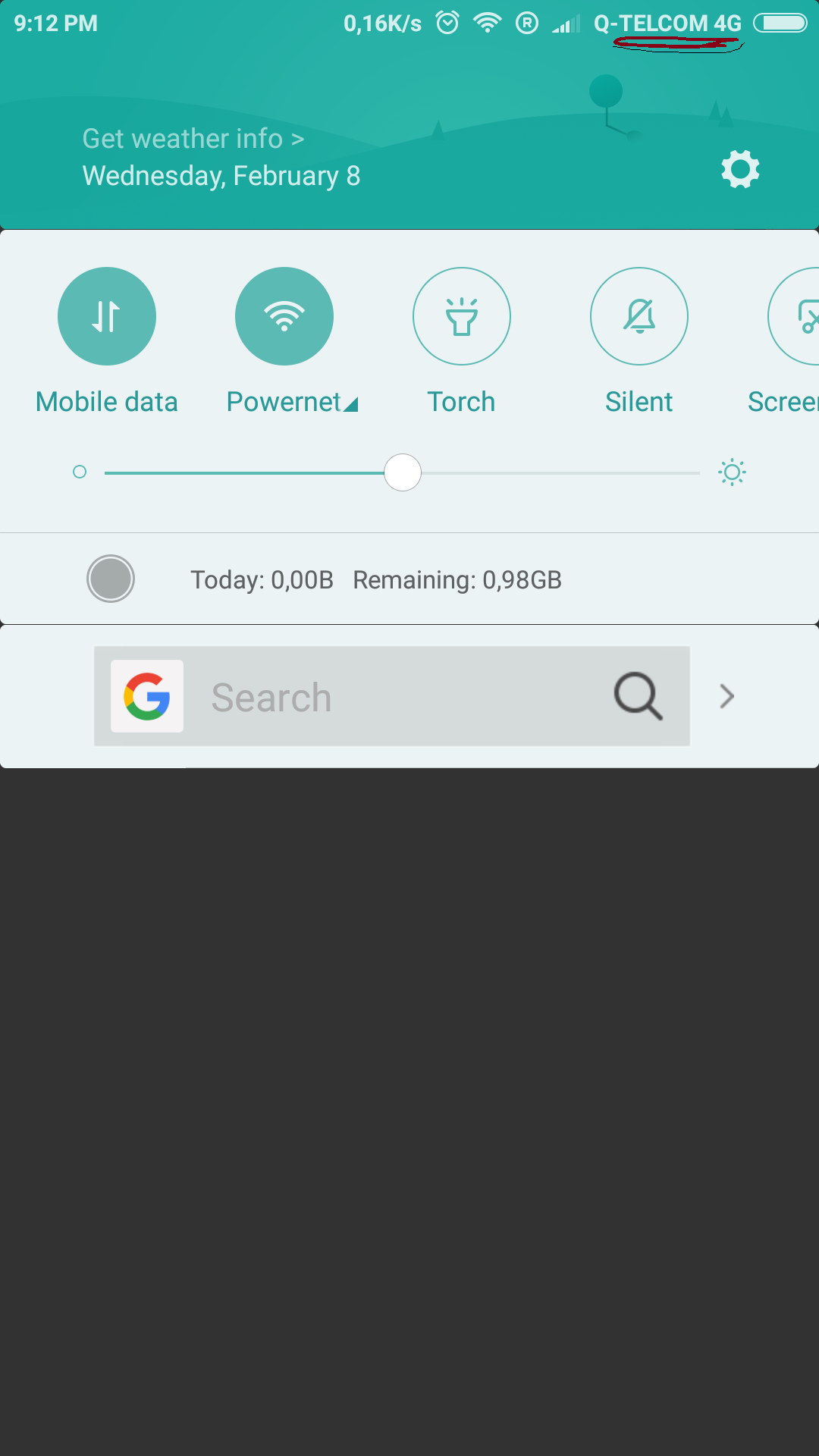819x1456 pixels.
Task: Tap the brightness slider handle
Action: point(403,472)
